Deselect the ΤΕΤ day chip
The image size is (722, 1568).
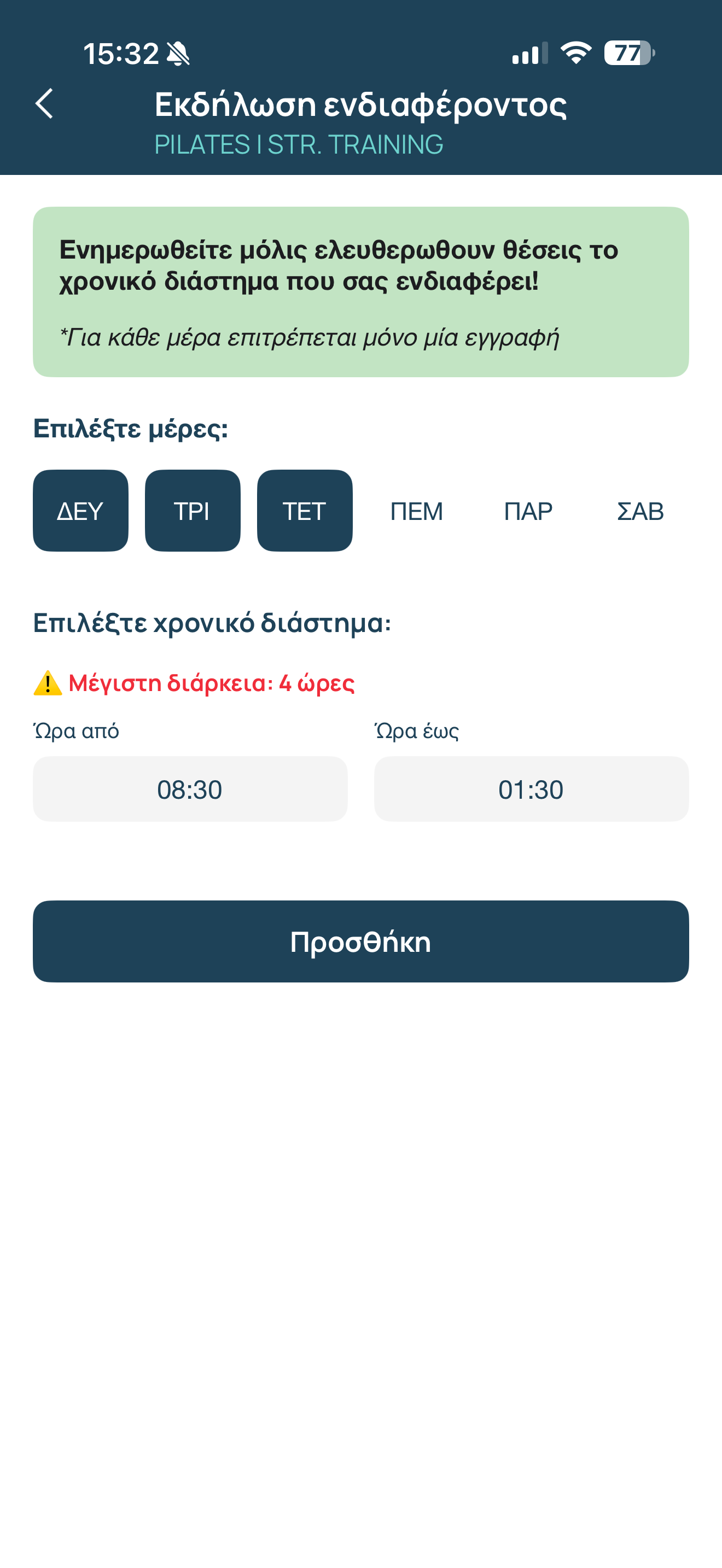tap(304, 510)
